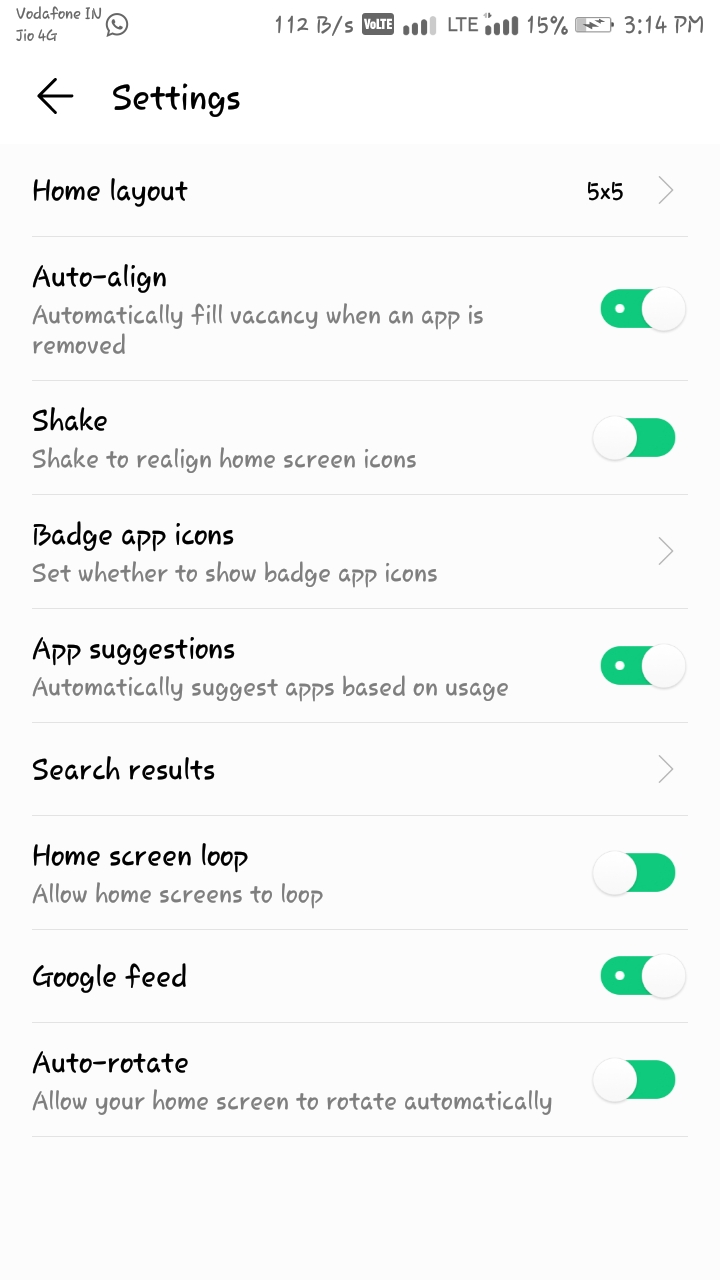Tap the WhatsApp icon in status bar
Viewport: 720px width, 1280px height.
[x=116, y=24]
